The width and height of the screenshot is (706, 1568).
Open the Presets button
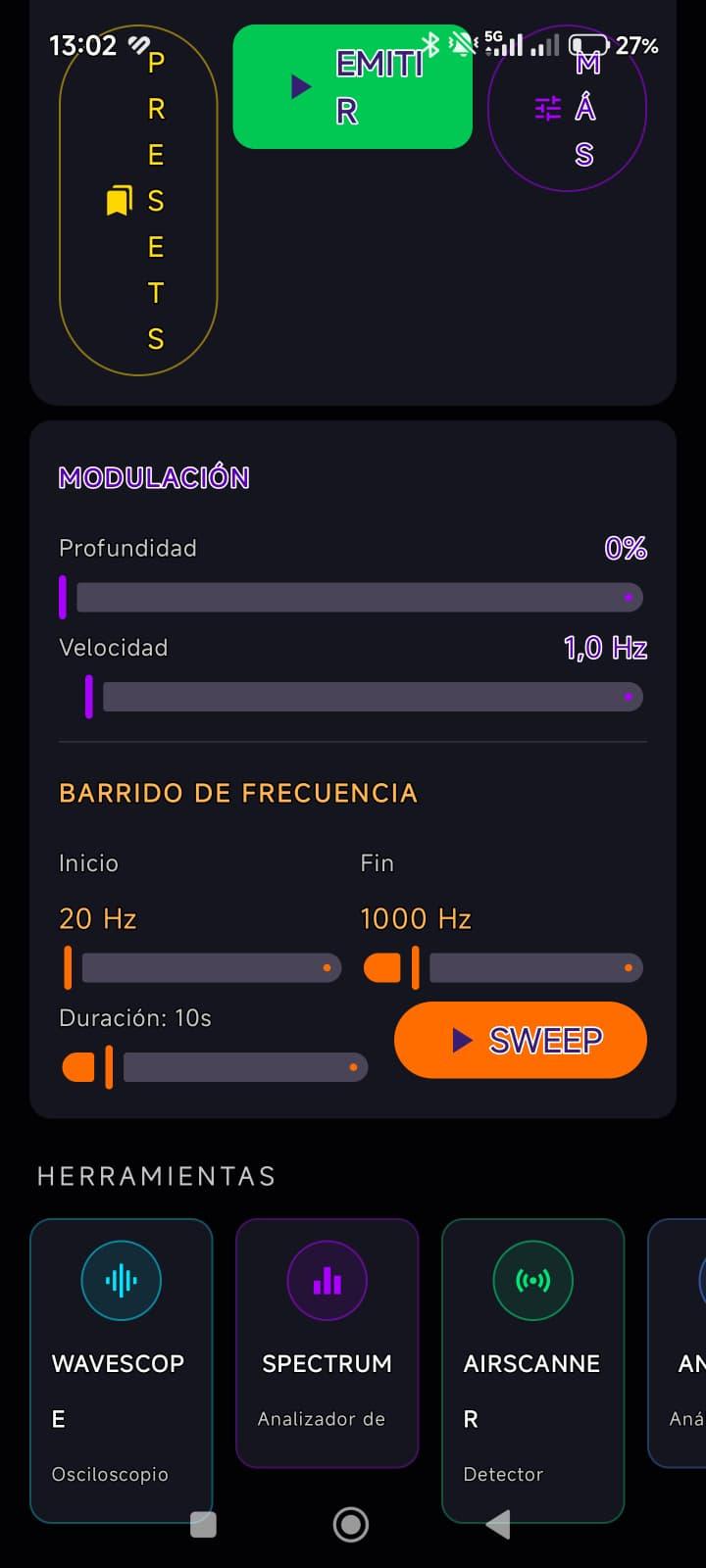click(138, 201)
